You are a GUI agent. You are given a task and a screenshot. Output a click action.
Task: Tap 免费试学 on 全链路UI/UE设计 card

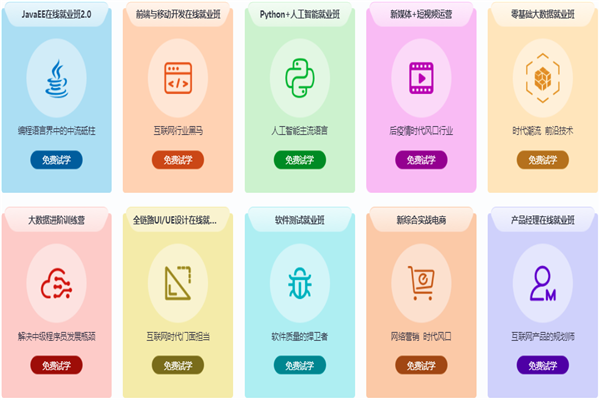178,365
